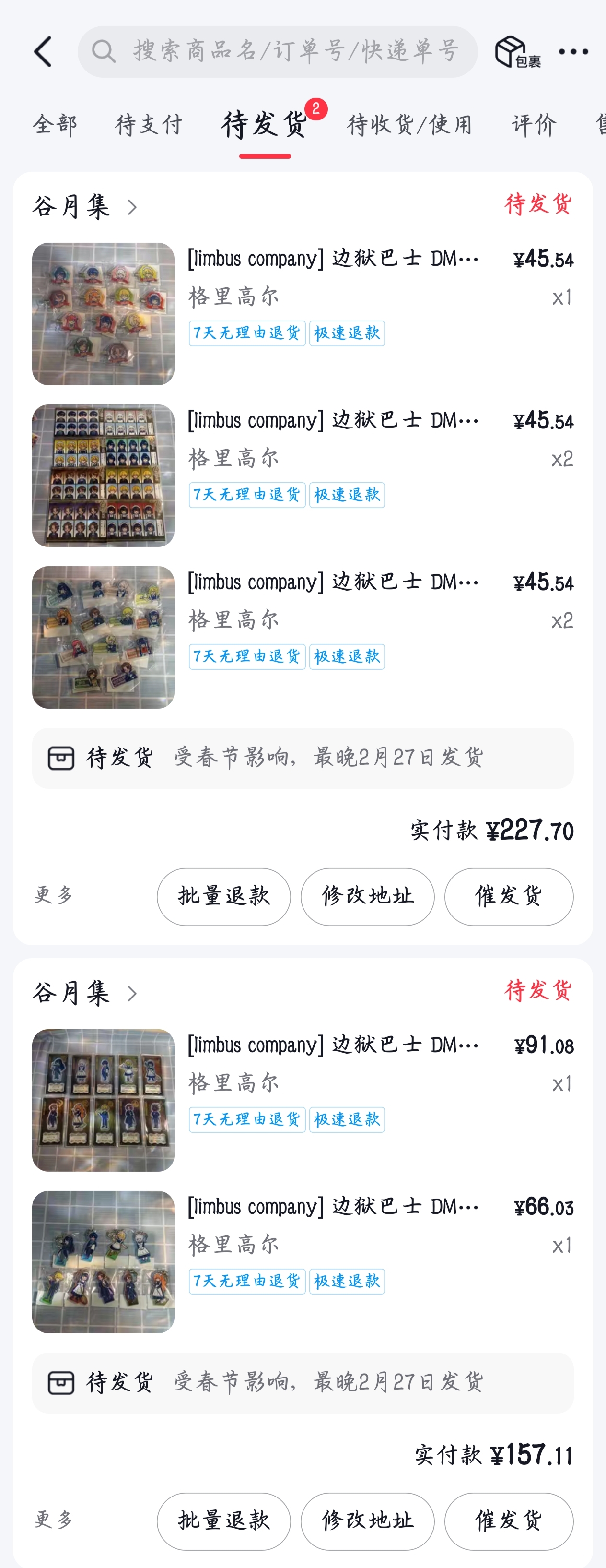The image size is (606, 1568).
Task: Select the 待发货 tab
Action: tap(265, 125)
